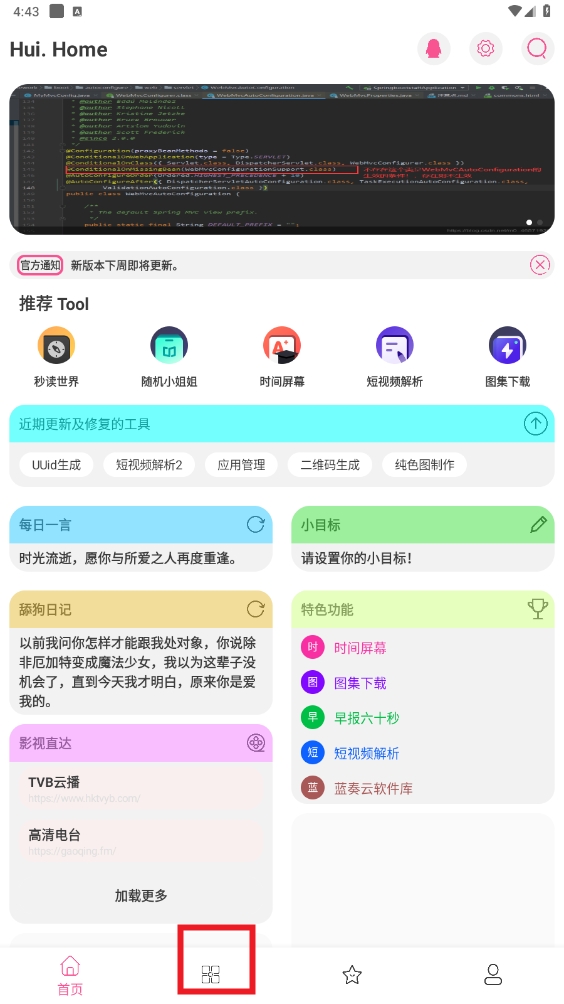
Task: Open the 高清电台 link
Action: tap(141, 841)
